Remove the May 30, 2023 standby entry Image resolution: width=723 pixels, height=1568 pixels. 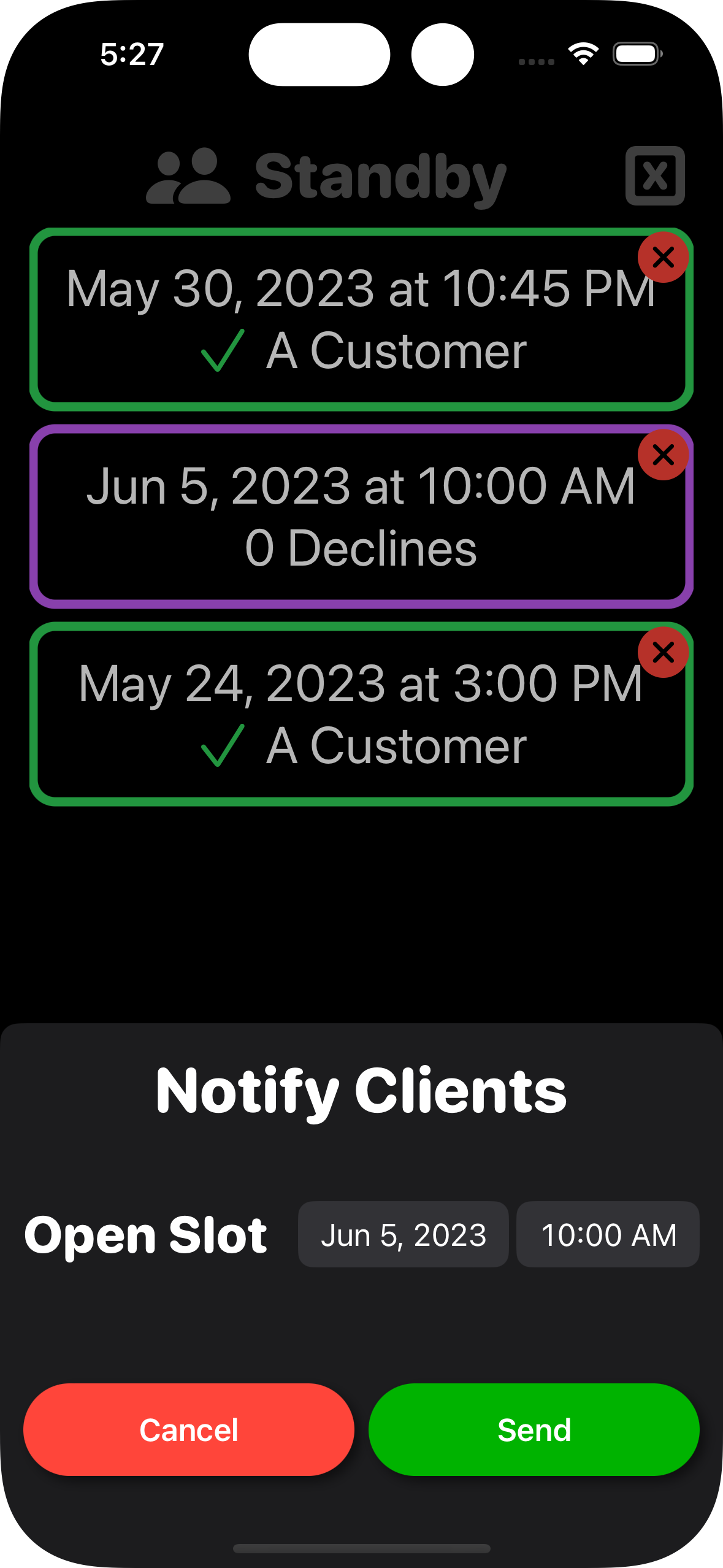(663, 258)
